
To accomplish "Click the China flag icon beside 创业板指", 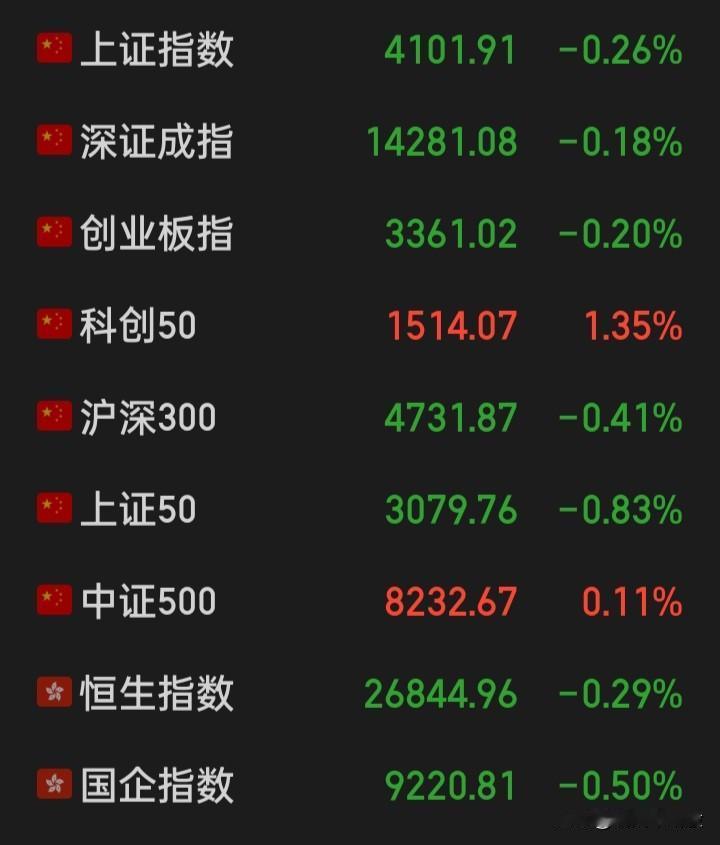I will click(53, 233).
